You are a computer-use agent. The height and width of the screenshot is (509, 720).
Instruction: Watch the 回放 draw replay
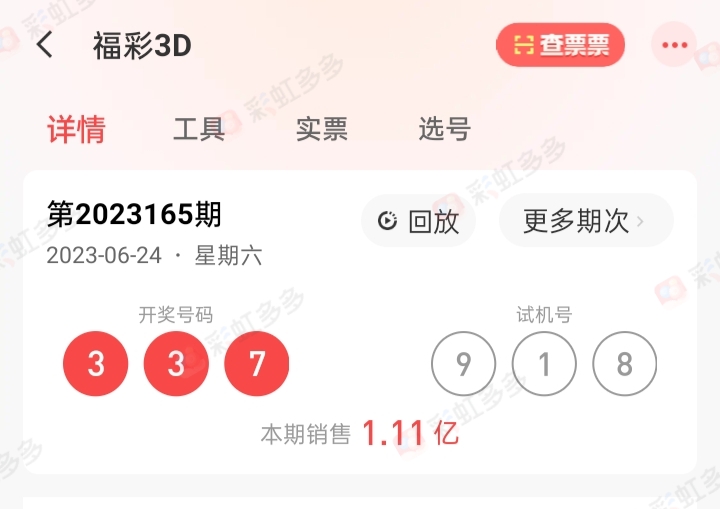tap(418, 221)
